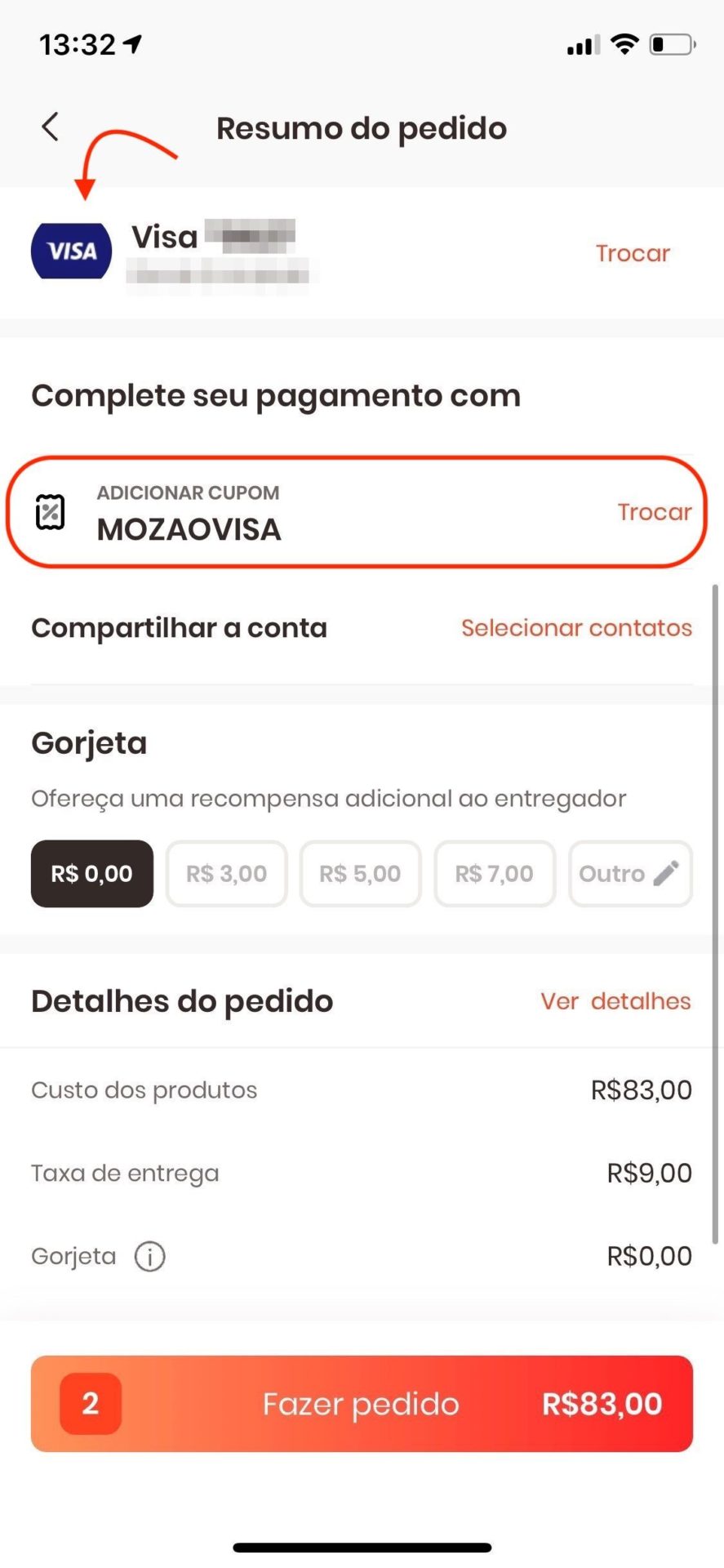Choose the R$ 3,00 tip
Viewport: 724px width, 1568px height.
[227, 874]
